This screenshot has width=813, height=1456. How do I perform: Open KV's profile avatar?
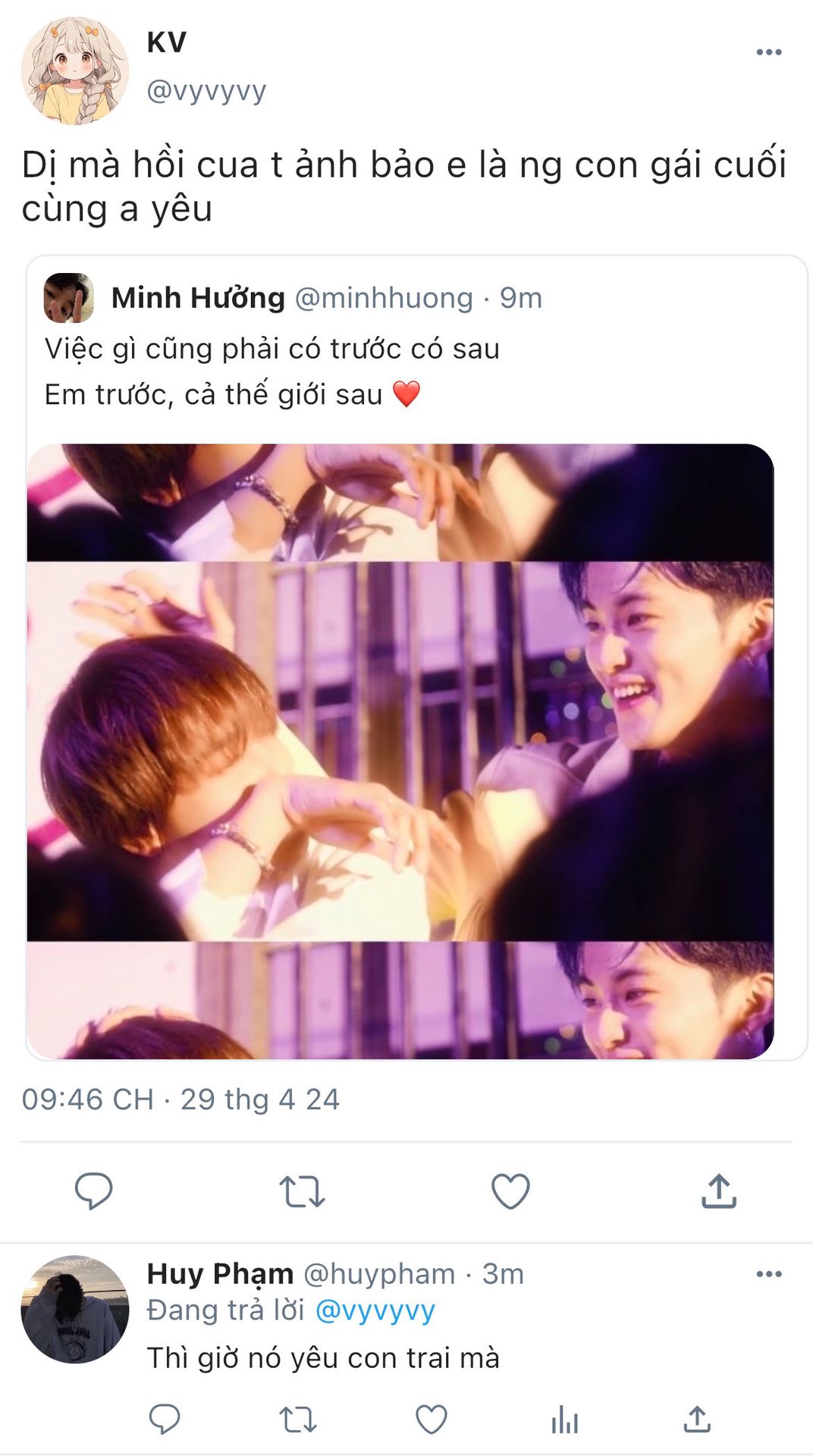pyautogui.click(x=74, y=71)
